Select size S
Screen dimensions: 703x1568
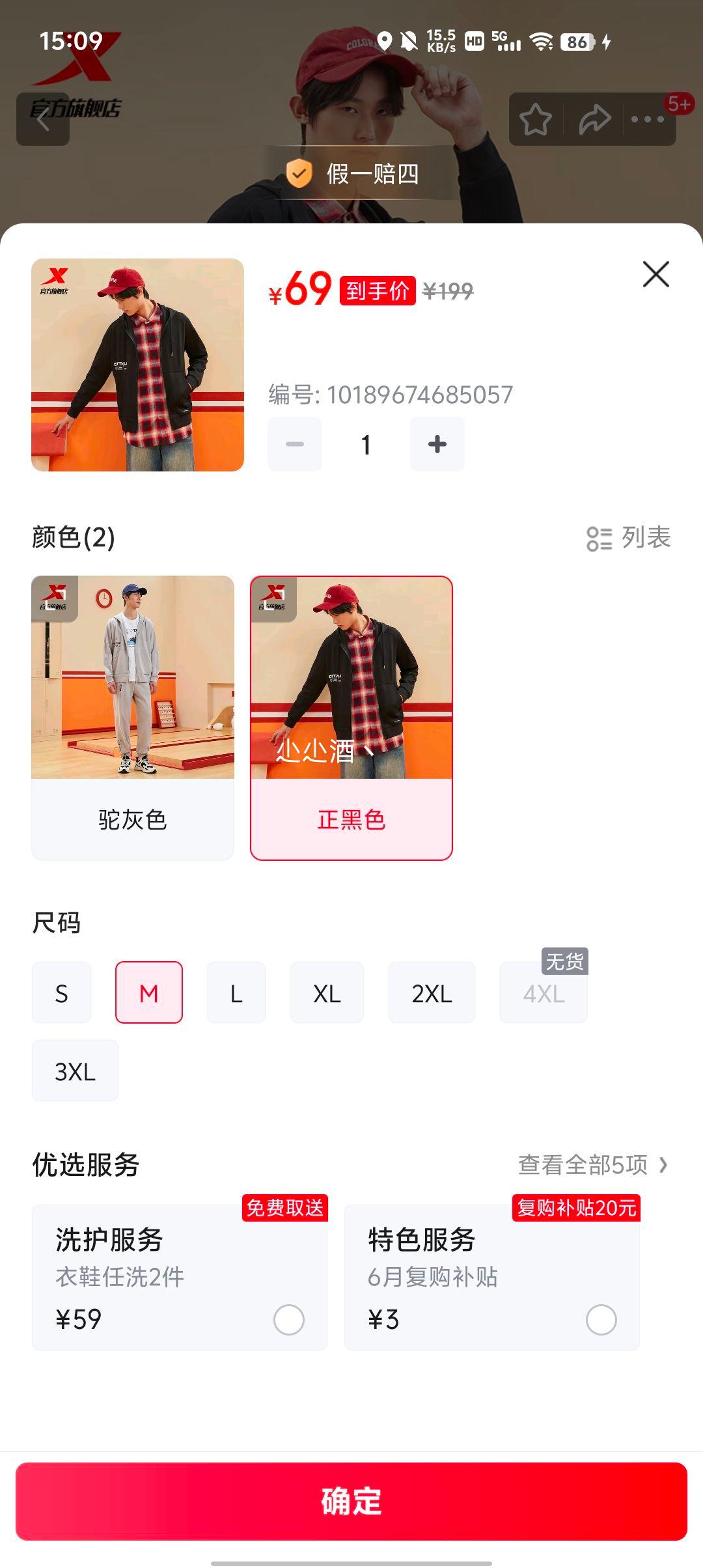pos(61,993)
